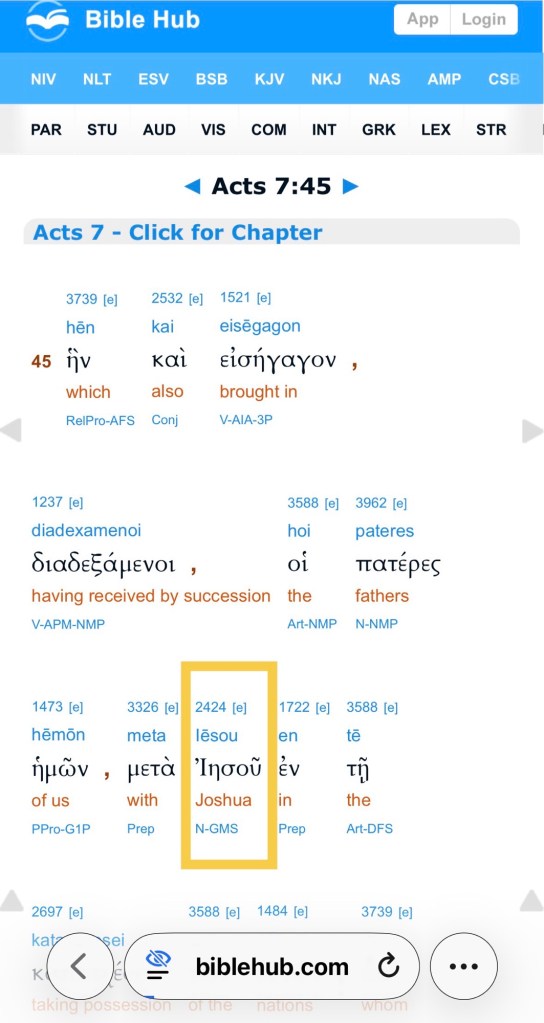The height and width of the screenshot is (1023, 544).
Task: Tap the Login button
Action: pyautogui.click(x=484, y=20)
